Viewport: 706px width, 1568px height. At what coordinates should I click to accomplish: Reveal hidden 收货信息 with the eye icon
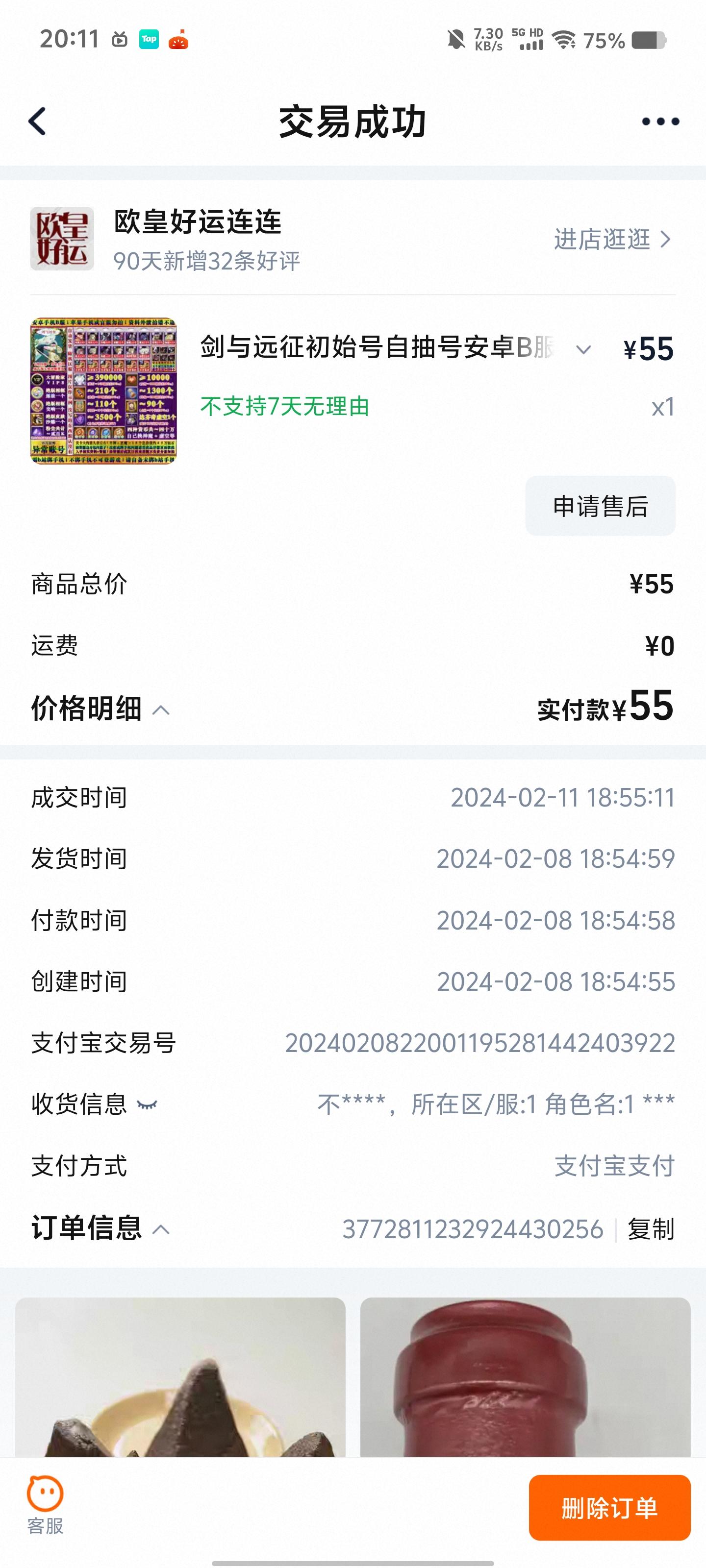(x=148, y=1105)
